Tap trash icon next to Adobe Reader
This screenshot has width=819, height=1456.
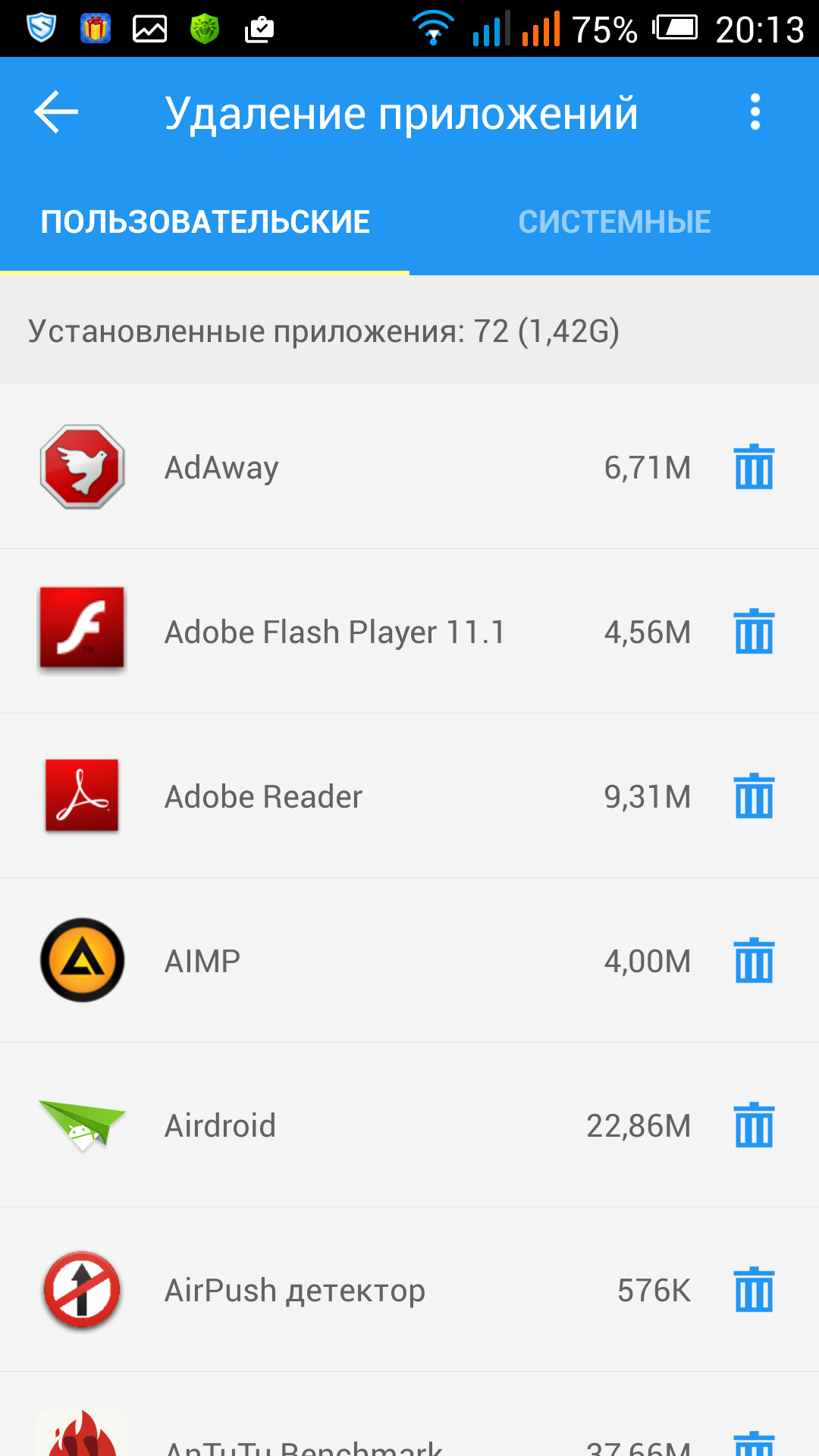[754, 796]
